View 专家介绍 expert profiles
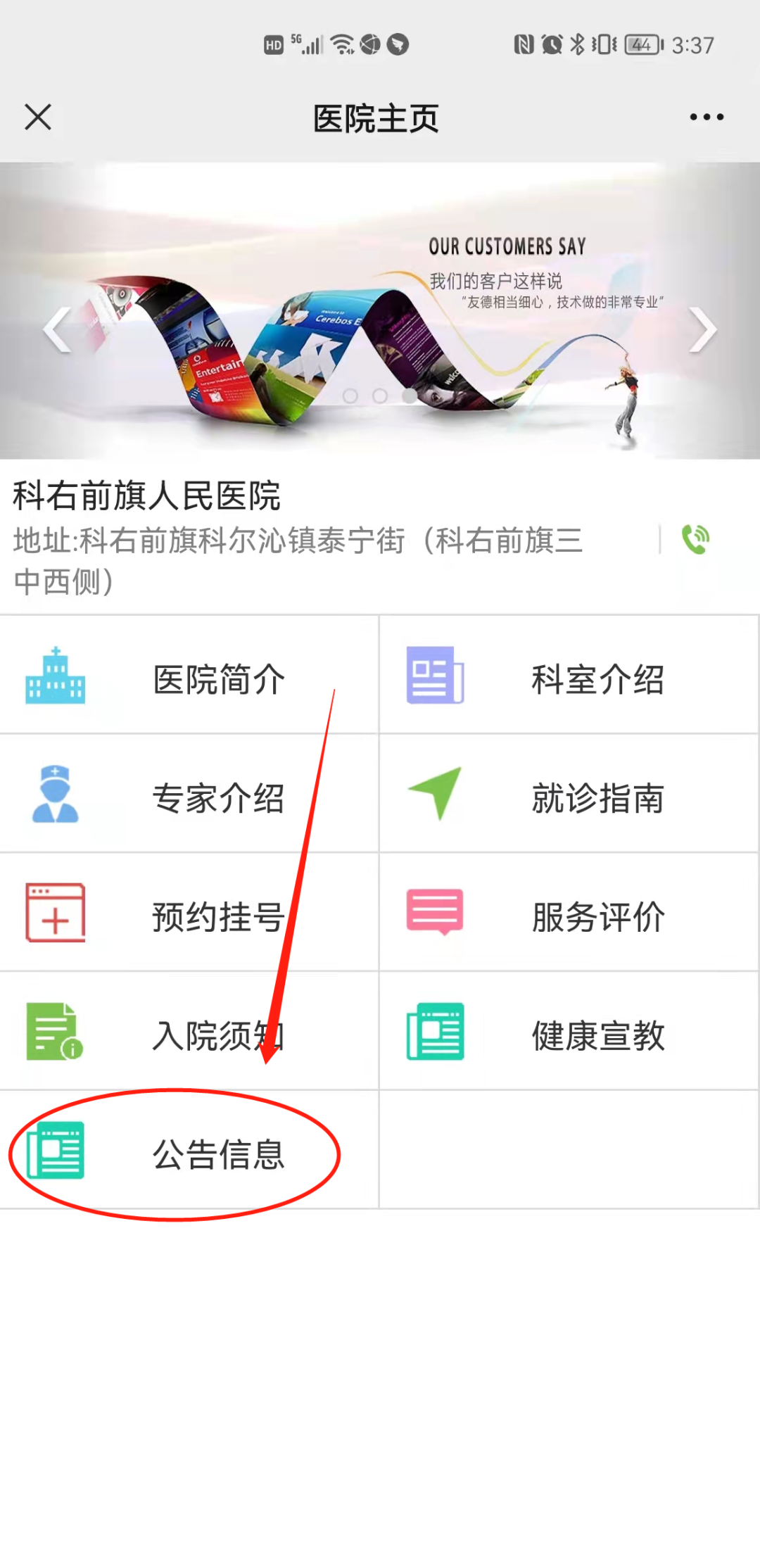The image size is (760, 1568). (x=189, y=797)
